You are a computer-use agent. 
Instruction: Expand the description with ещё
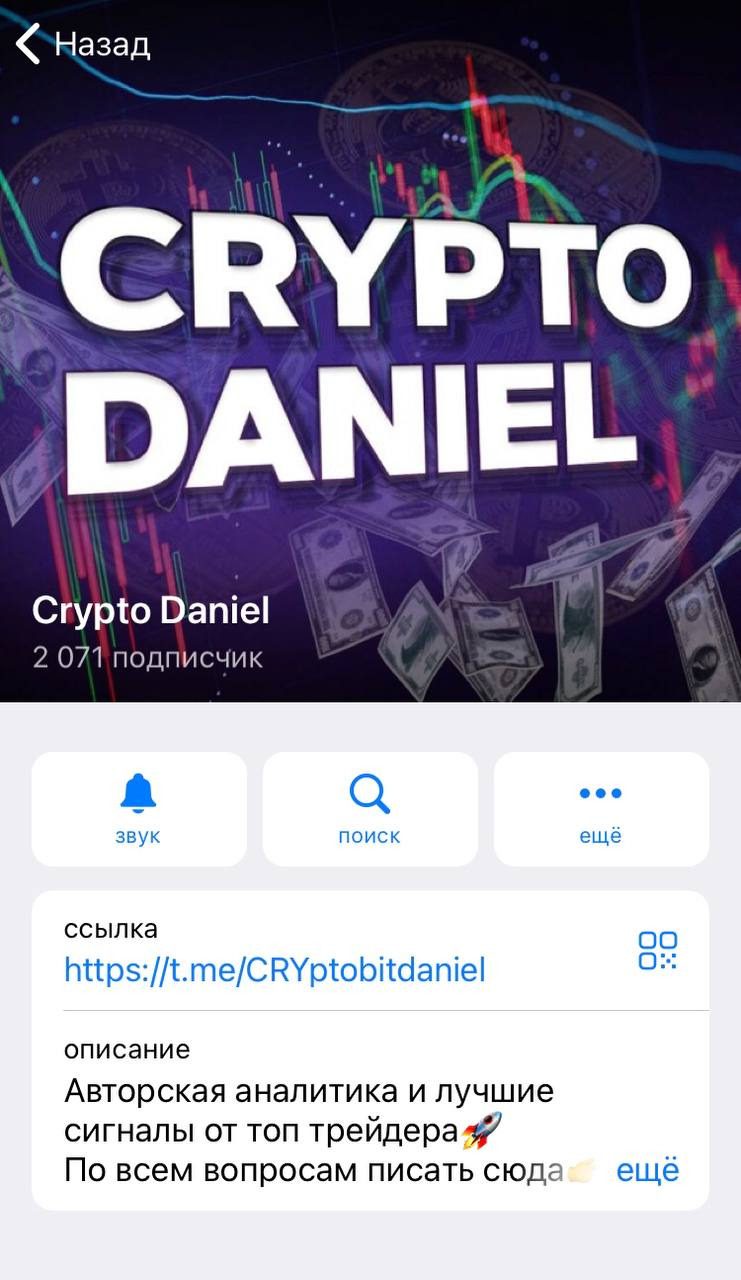pyautogui.click(x=647, y=1170)
